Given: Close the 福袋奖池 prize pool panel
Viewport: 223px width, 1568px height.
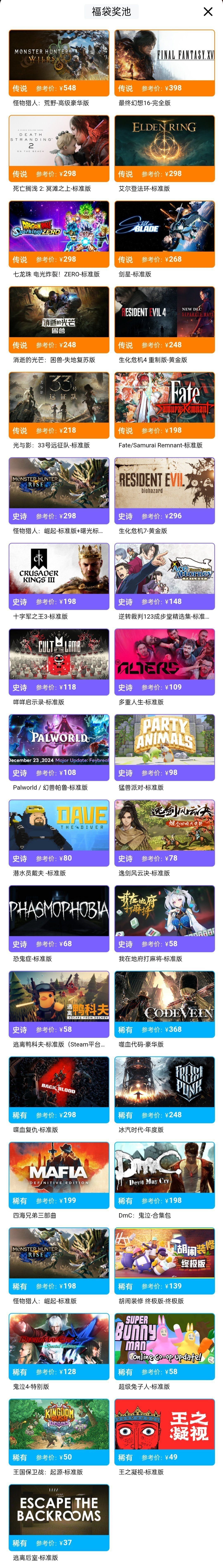Looking at the screenshot, I should (208, 12).
